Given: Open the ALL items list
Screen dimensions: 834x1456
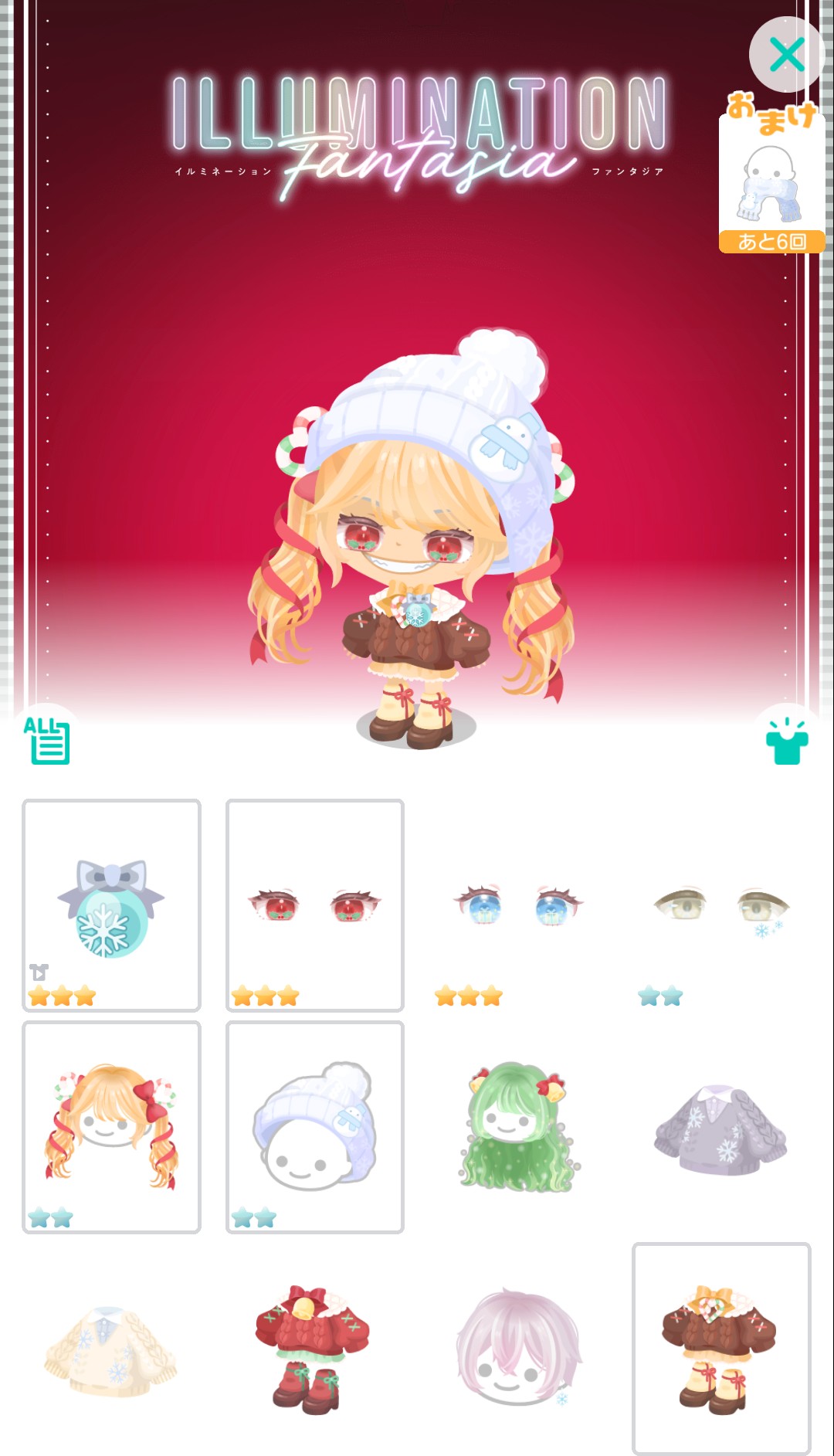Looking at the screenshot, I should [47, 740].
